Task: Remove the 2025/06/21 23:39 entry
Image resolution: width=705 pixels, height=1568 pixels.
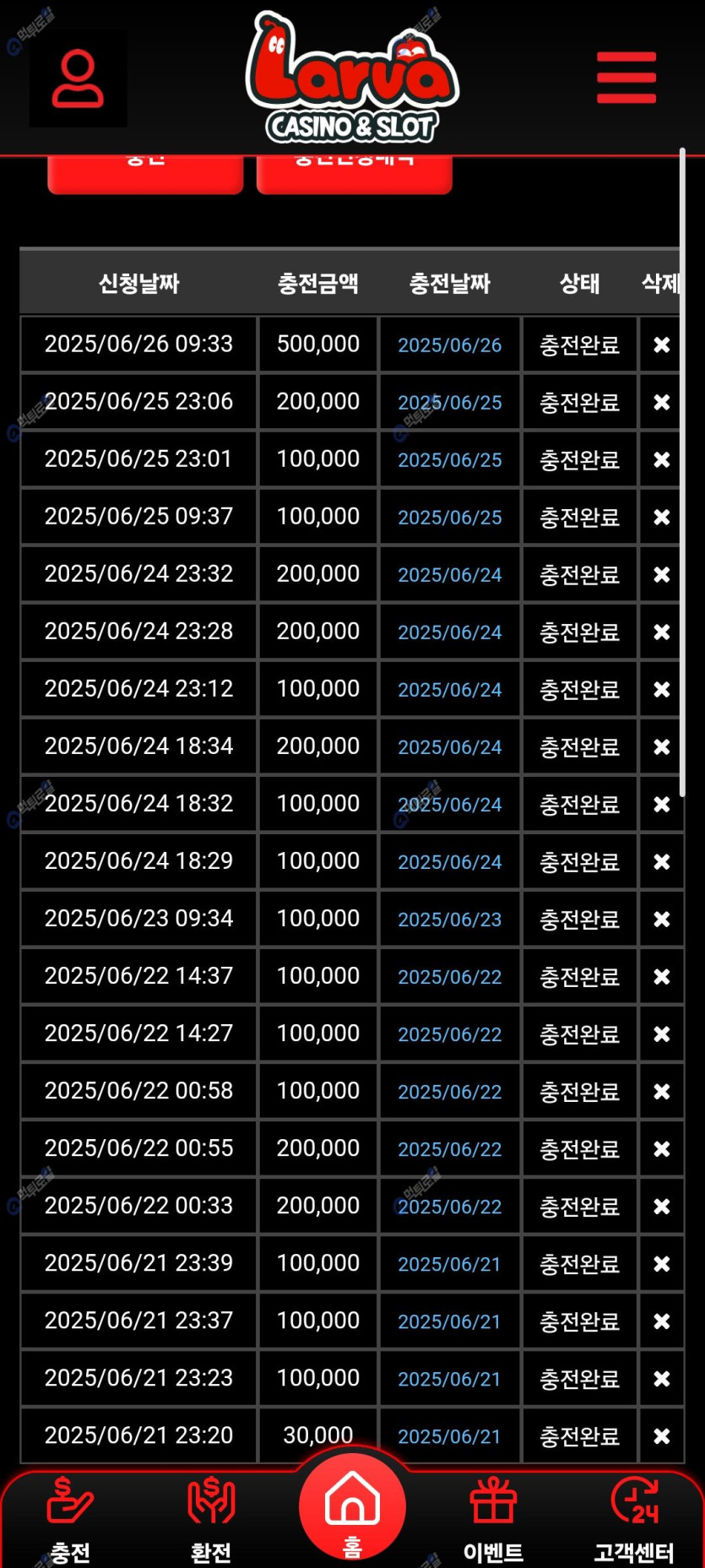Action: coord(661,1263)
